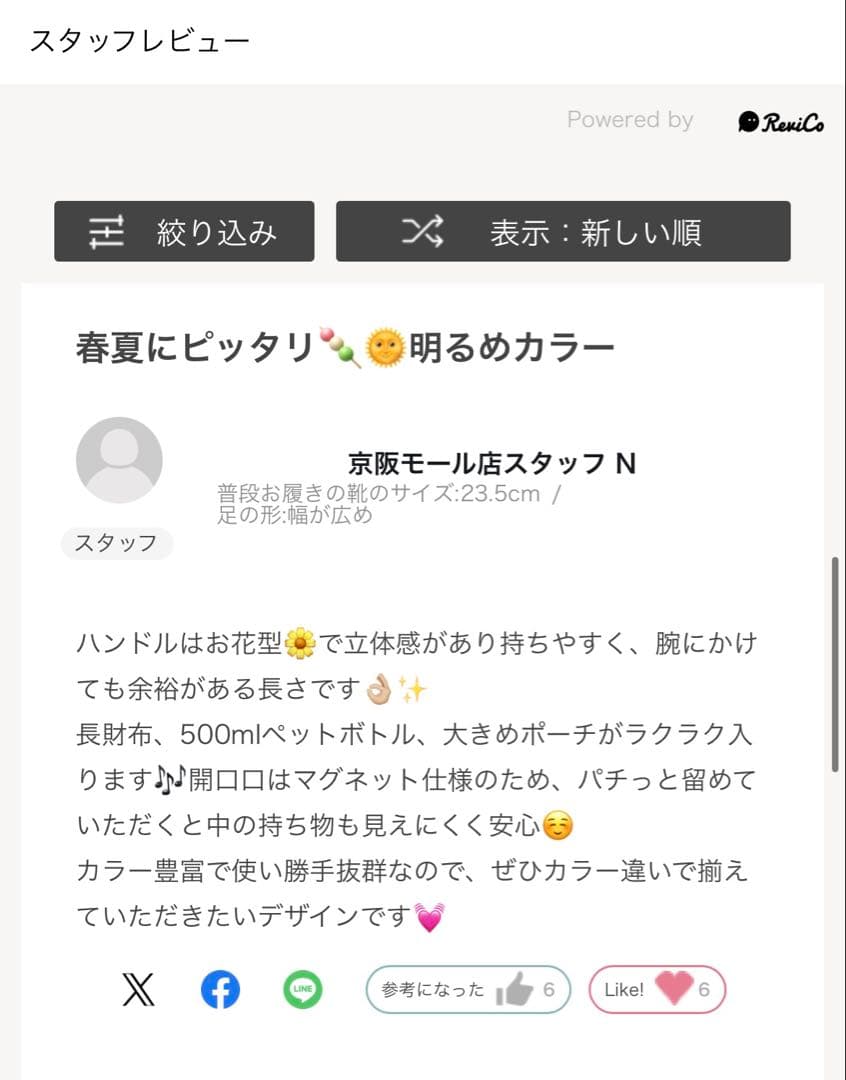Share the review via LINE

(302, 989)
